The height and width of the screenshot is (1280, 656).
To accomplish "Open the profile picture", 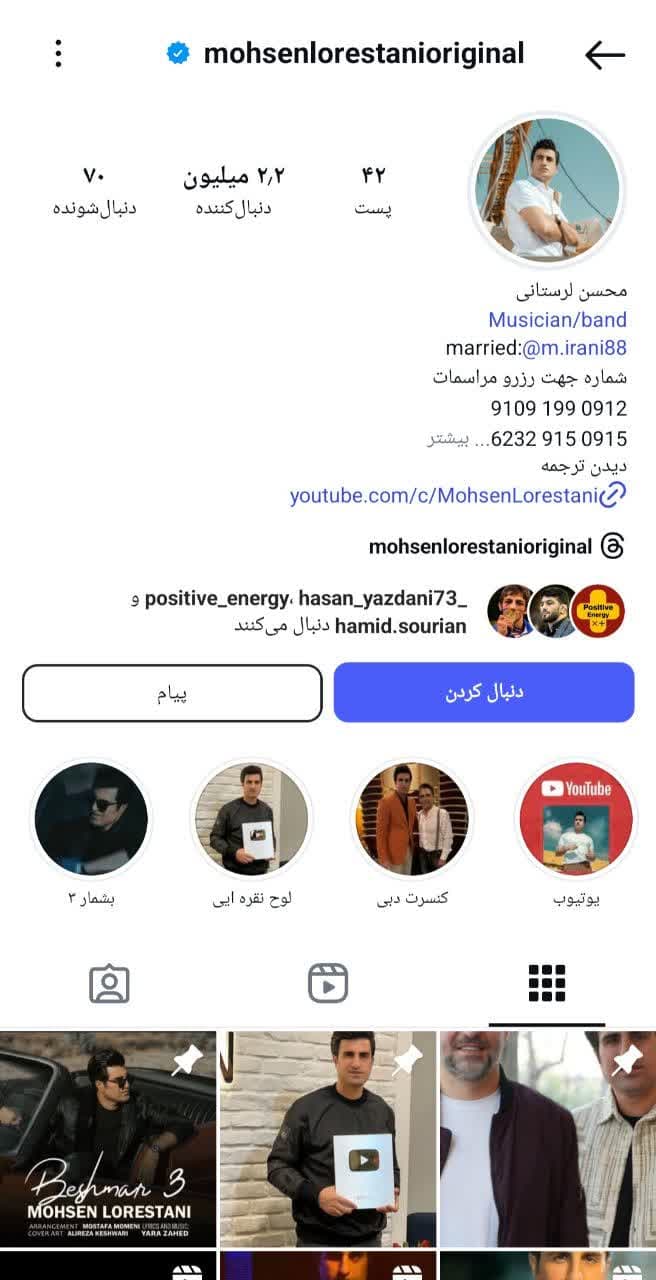I will 546,190.
